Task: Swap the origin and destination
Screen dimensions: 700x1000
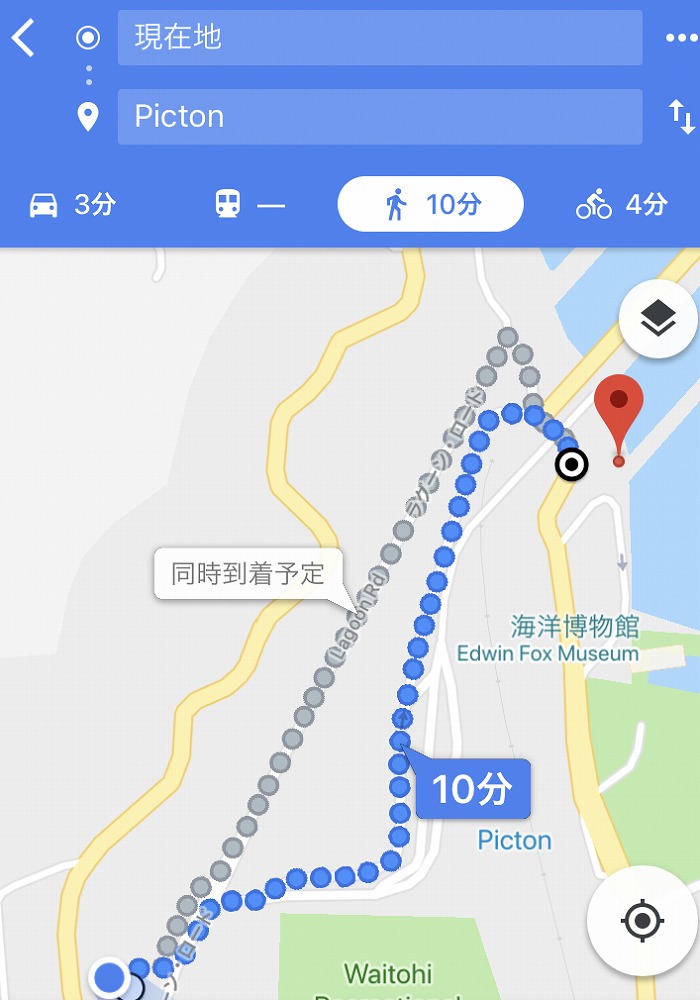Action: (x=681, y=117)
